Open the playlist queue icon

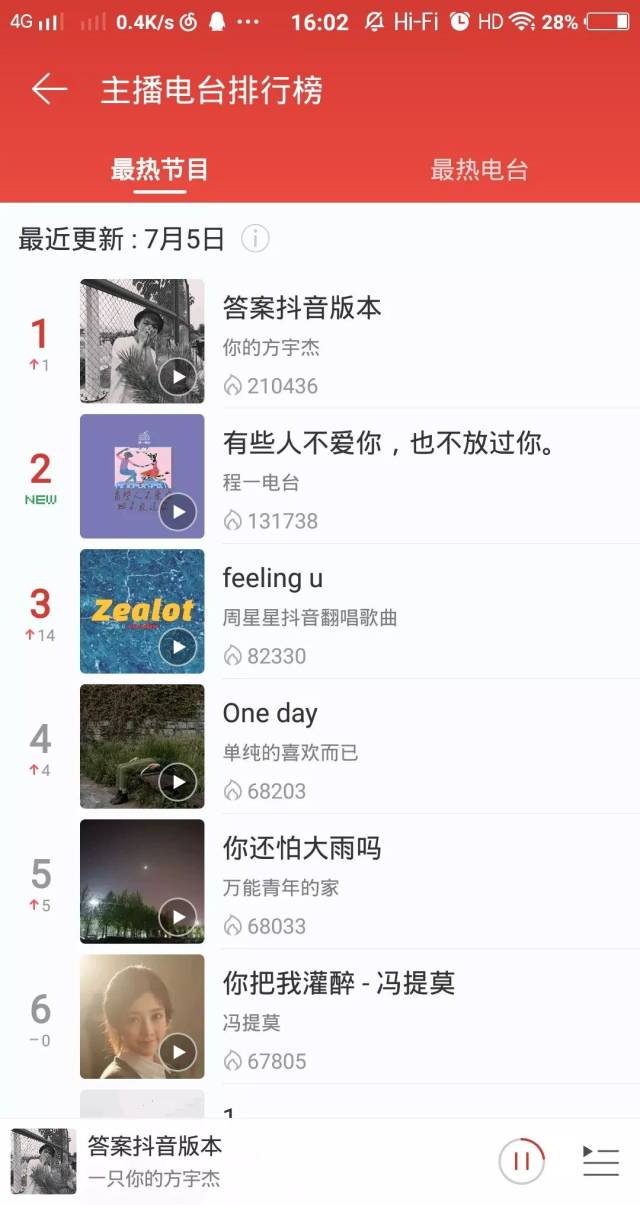tap(600, 1161)
